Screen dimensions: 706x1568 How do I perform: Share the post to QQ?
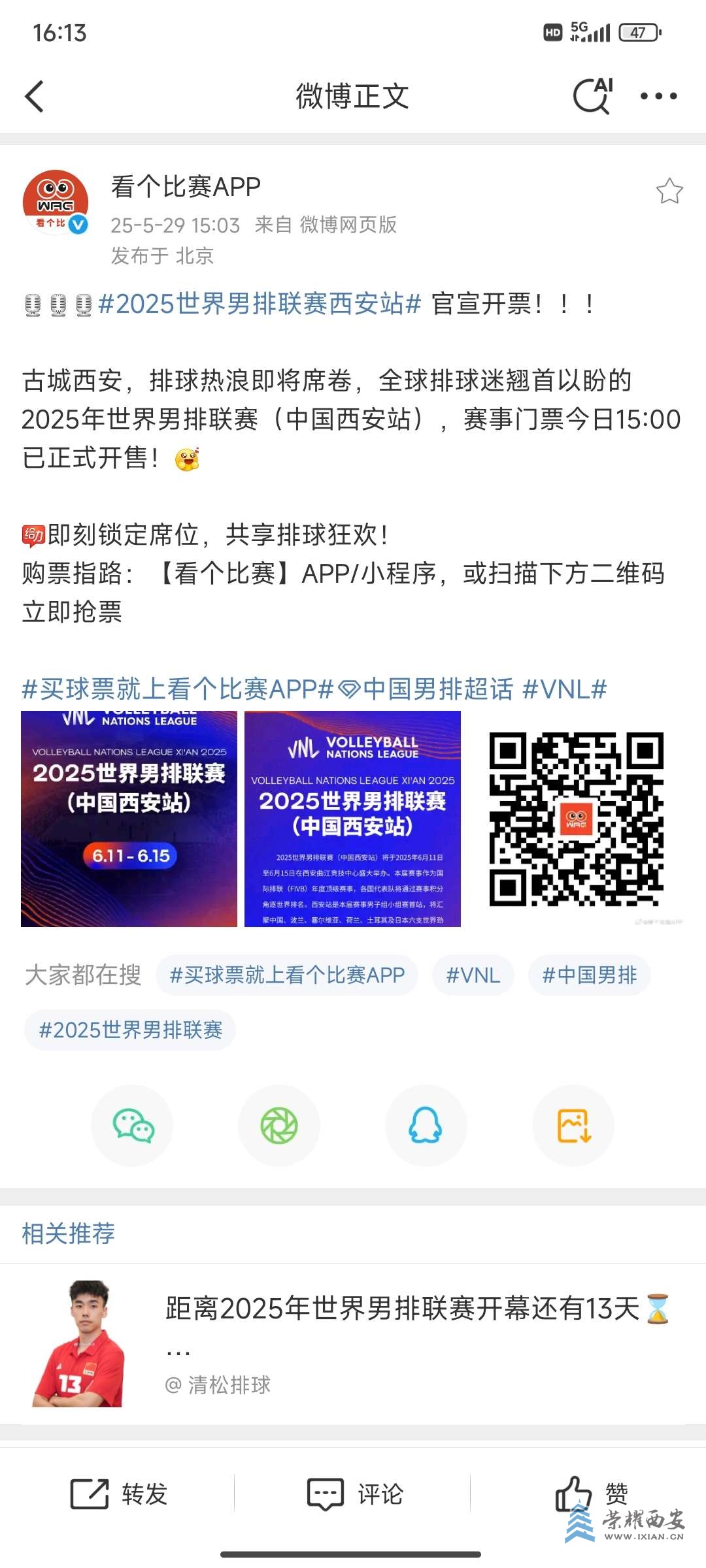426,1126
